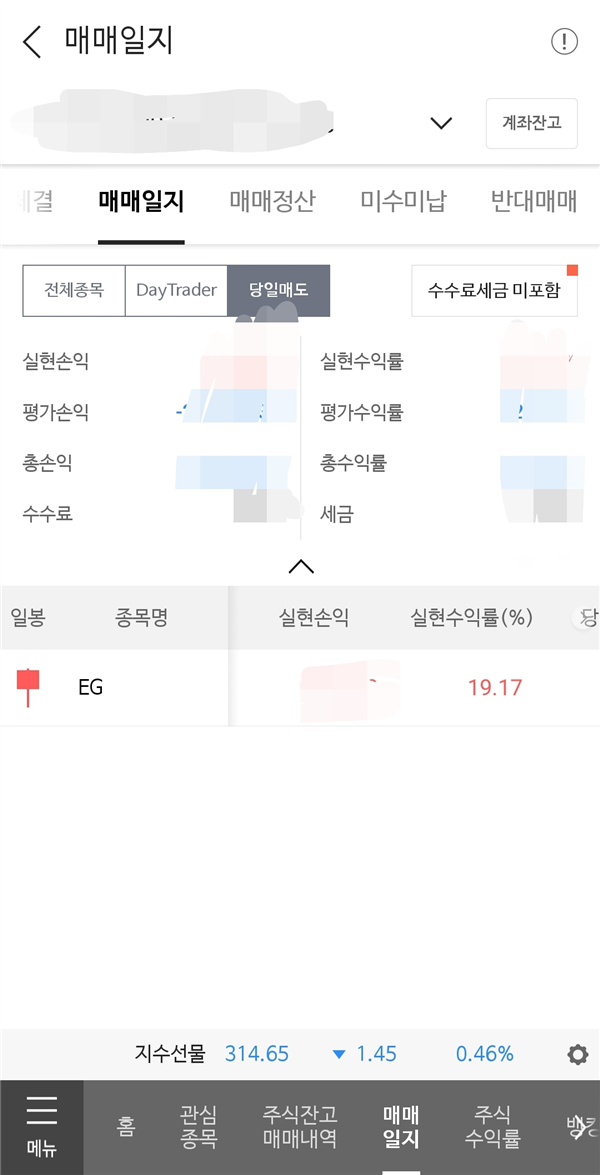
Task: Open 주식잔고 매매내역 in bottom bar
Action: (300, 1127)
